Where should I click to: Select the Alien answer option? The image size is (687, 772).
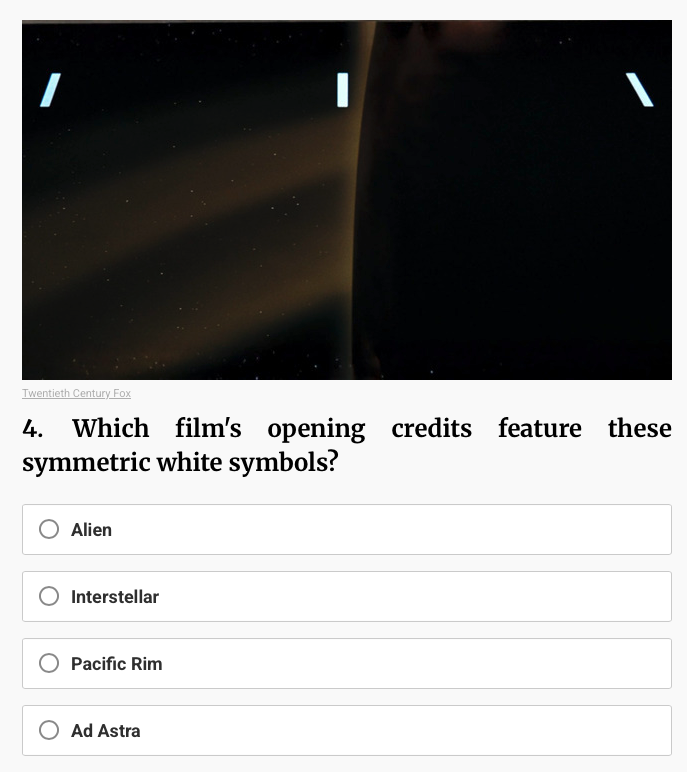(49, 529)
